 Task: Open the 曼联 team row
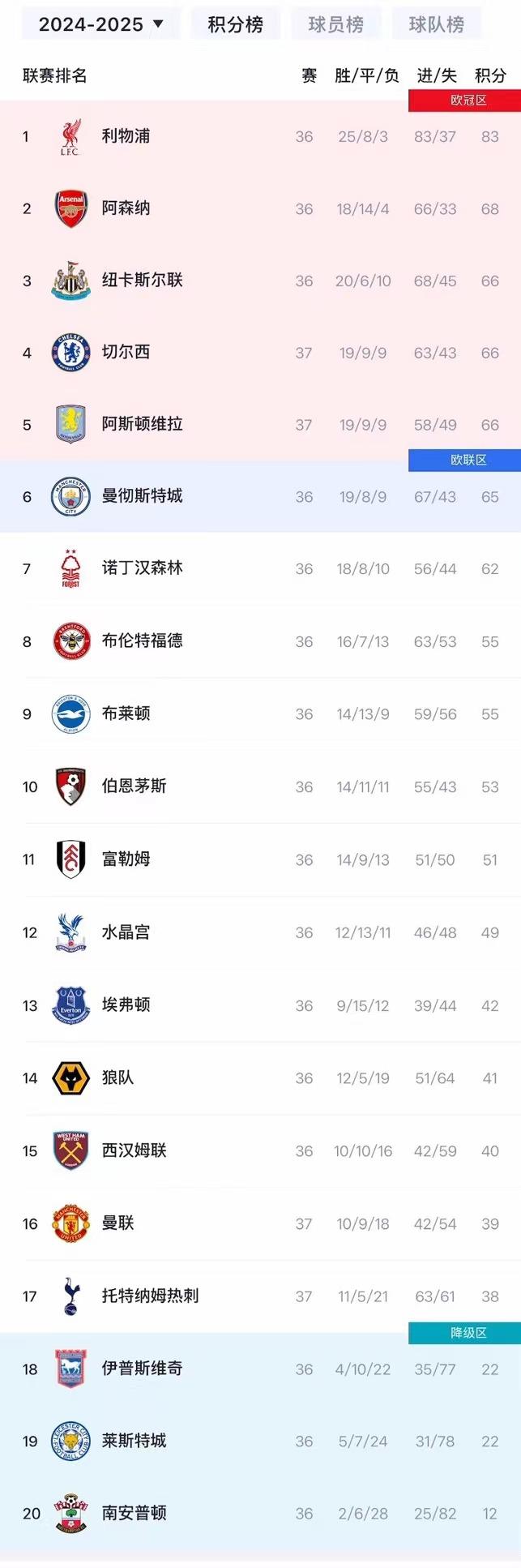[x=117, y=1223]
